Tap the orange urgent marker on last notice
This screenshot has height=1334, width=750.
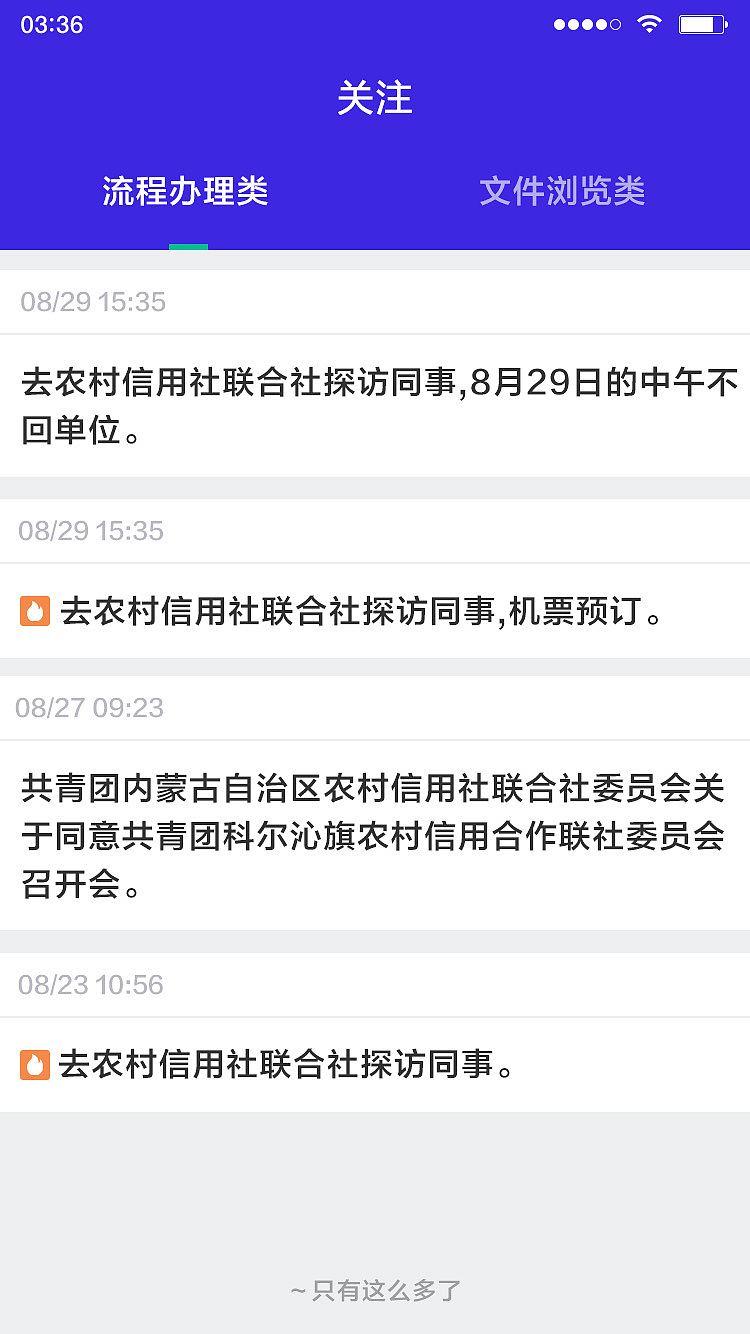35,1066
